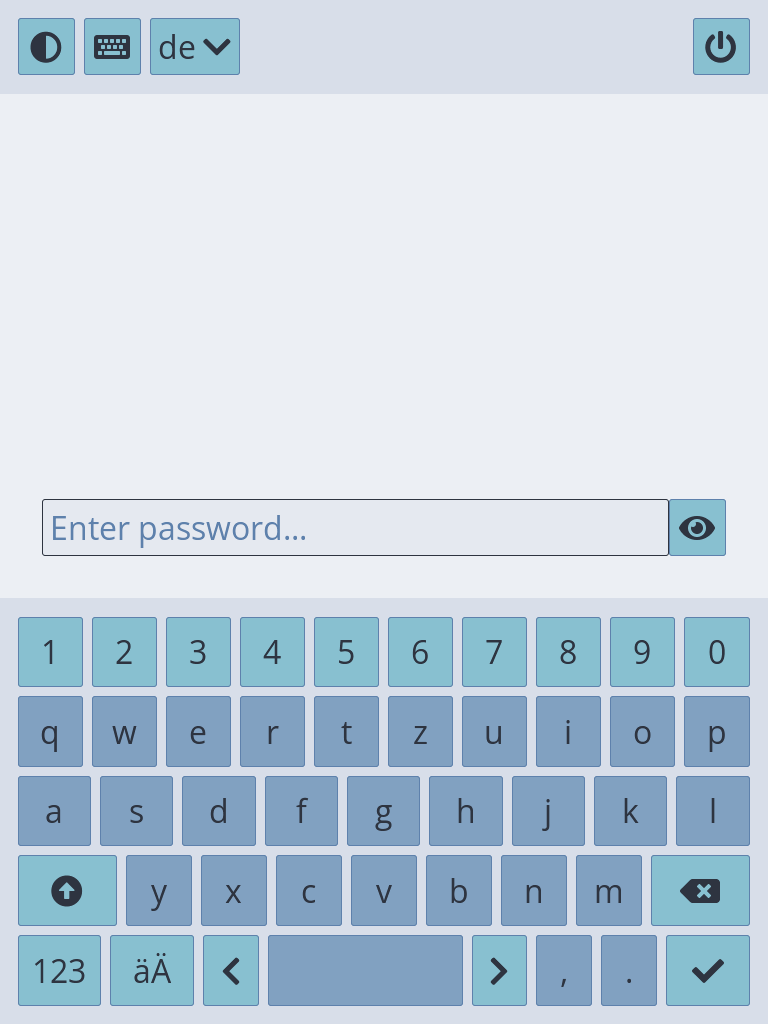Viewport: 768px width, 1024px height.
Task: Toggle the high contrast display mode
Action: 46,46
